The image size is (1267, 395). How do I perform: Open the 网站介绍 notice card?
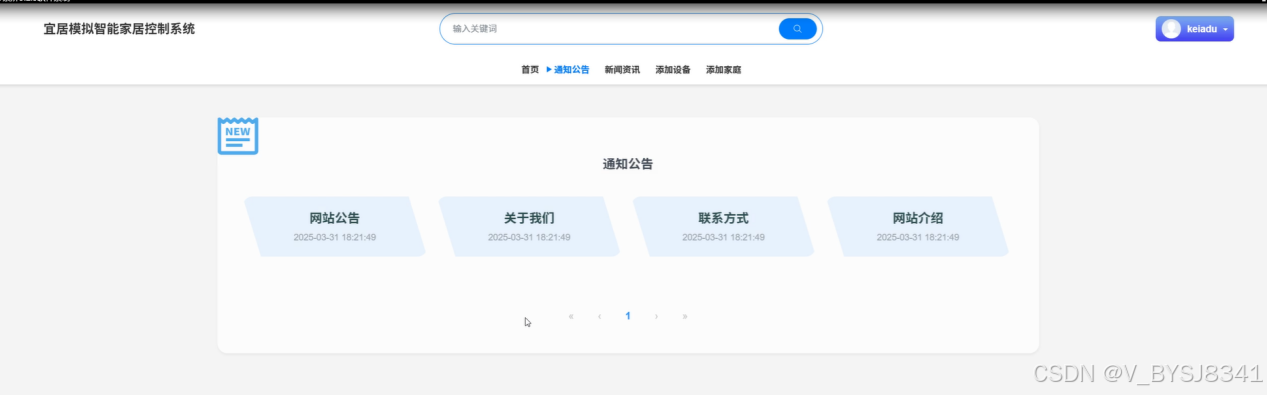(918, 226)
